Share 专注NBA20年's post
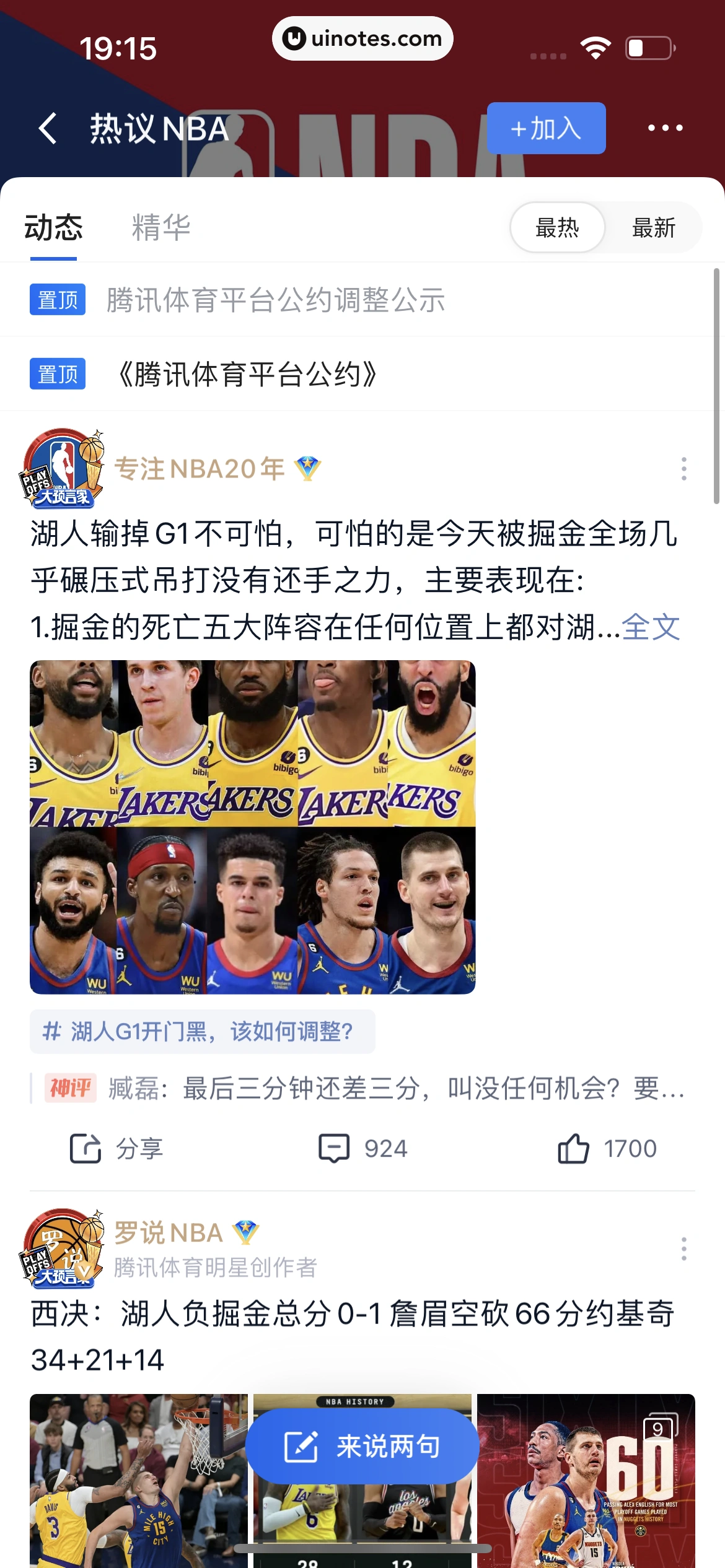725x1568 pixels. tap(116, 1149)
